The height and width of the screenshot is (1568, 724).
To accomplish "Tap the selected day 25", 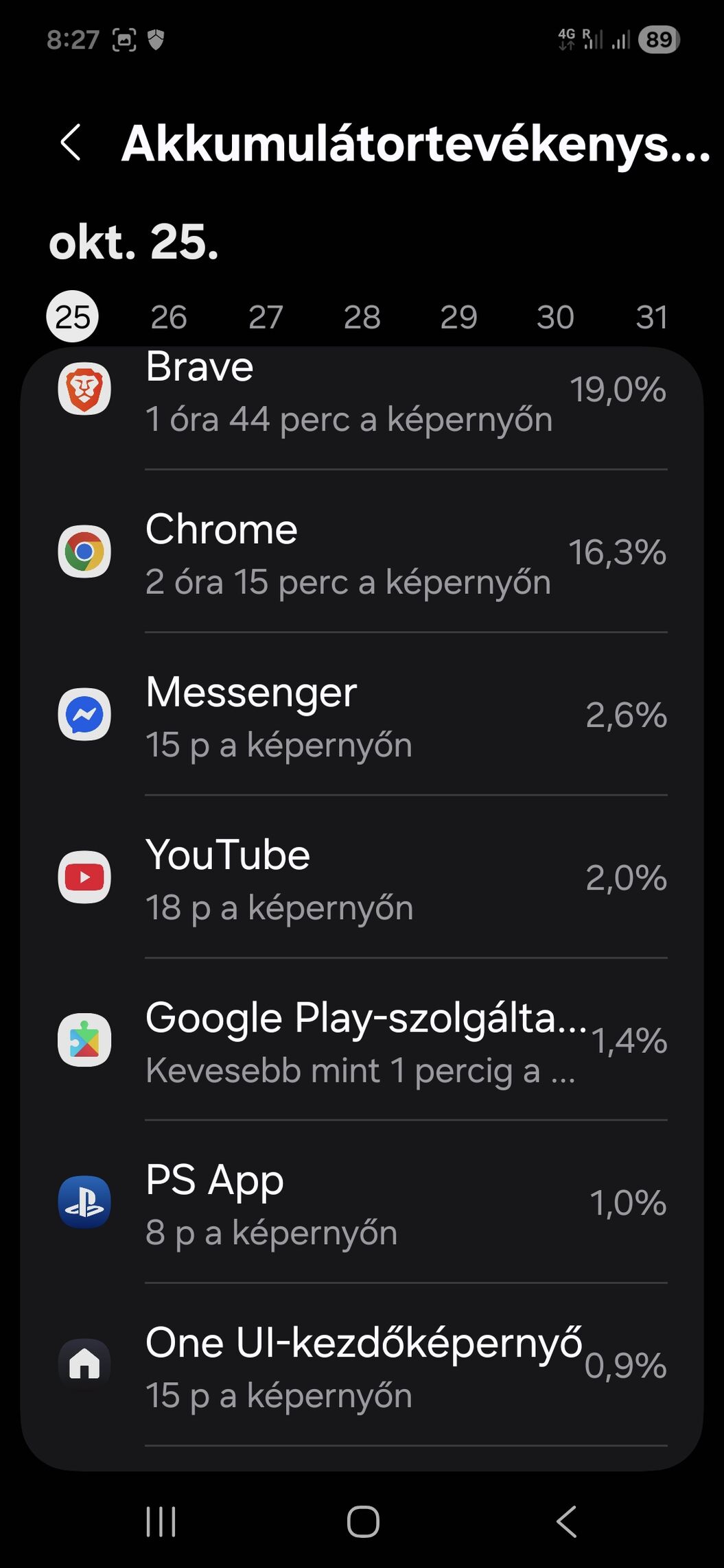I will coord(72,317).
